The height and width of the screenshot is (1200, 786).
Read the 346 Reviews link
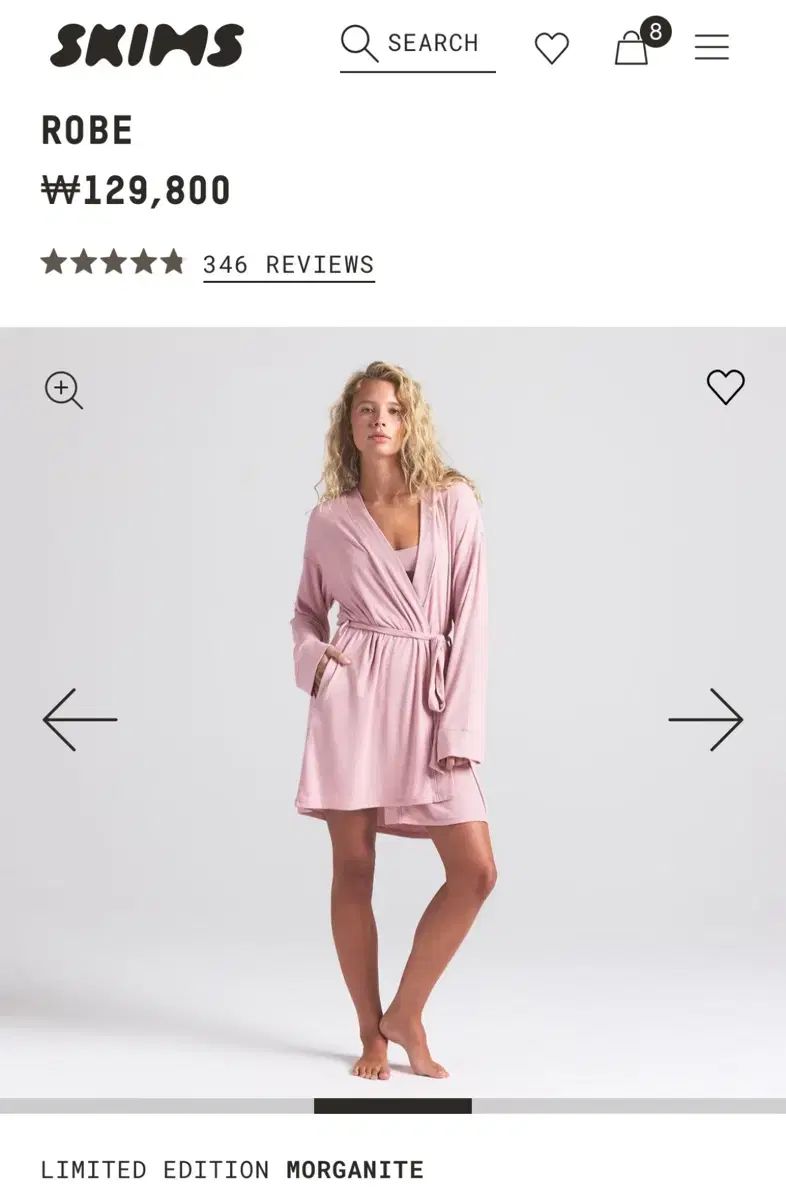(x=288, y=265)
